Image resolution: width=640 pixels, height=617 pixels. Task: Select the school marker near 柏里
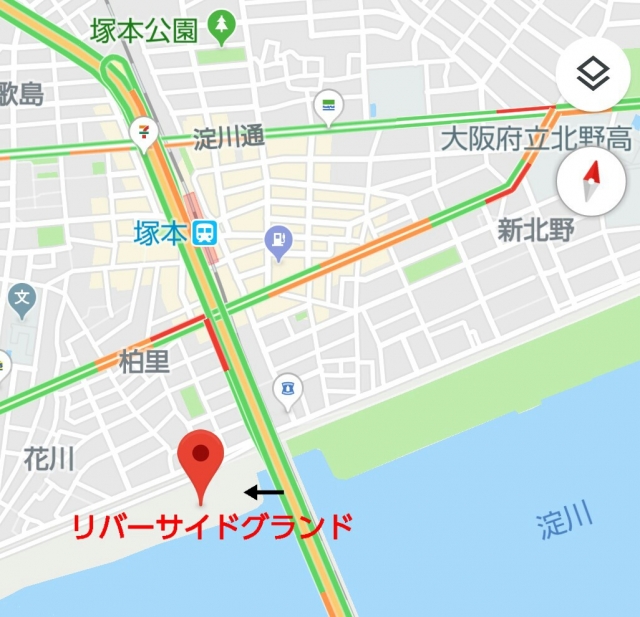coord(21,298)
